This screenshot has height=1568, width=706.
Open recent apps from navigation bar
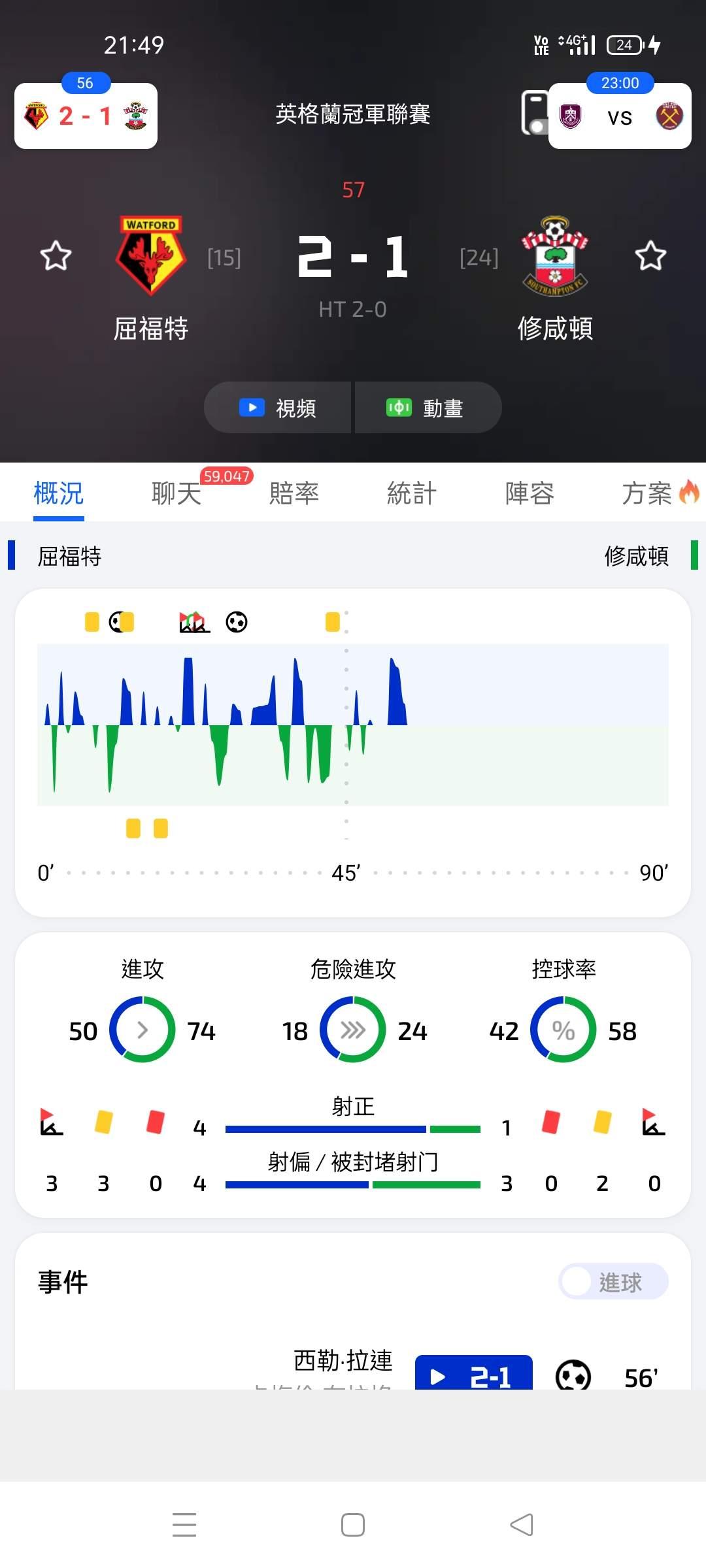[184, 1525]
